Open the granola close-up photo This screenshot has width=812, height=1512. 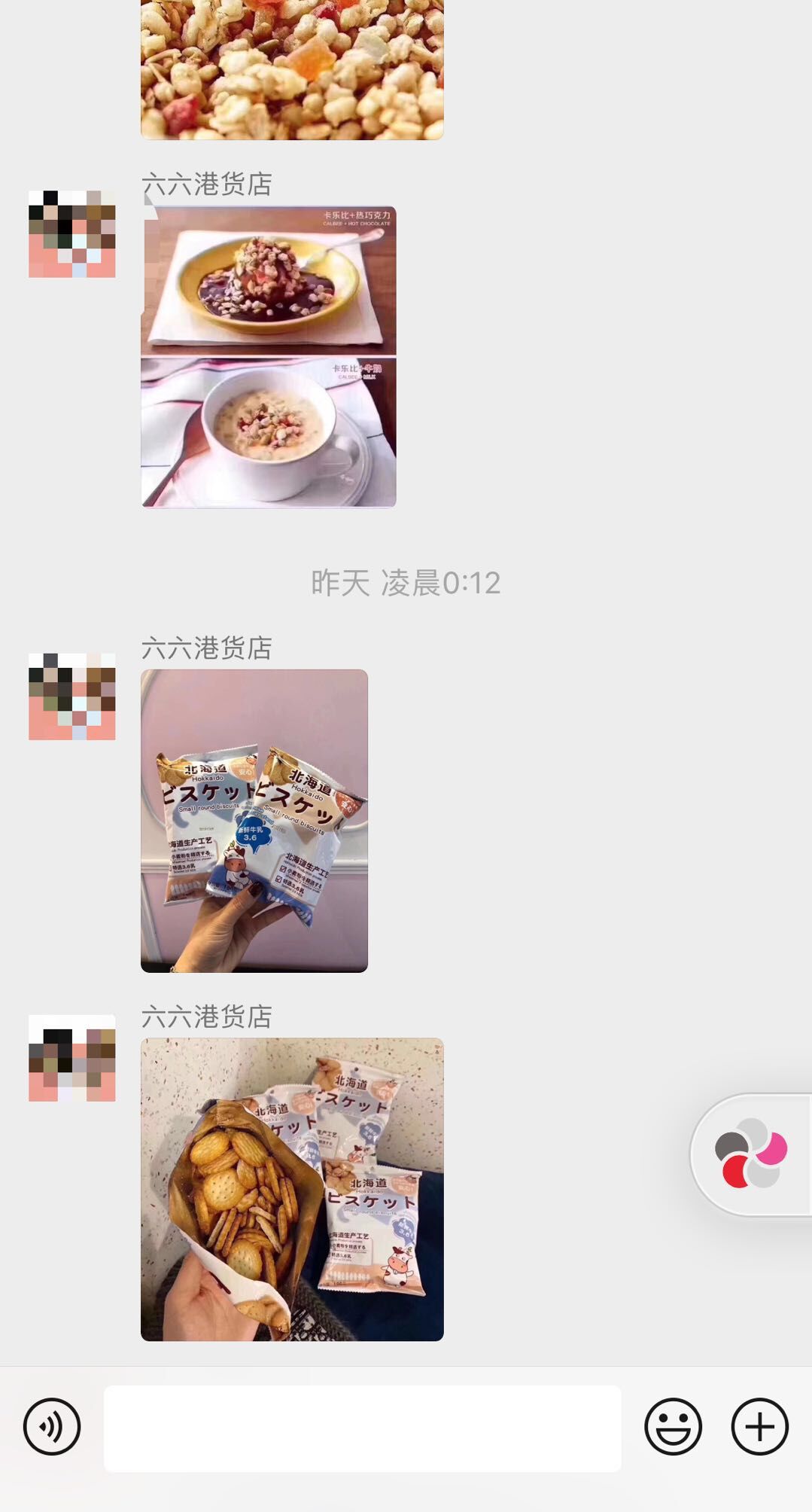[292, 69]
